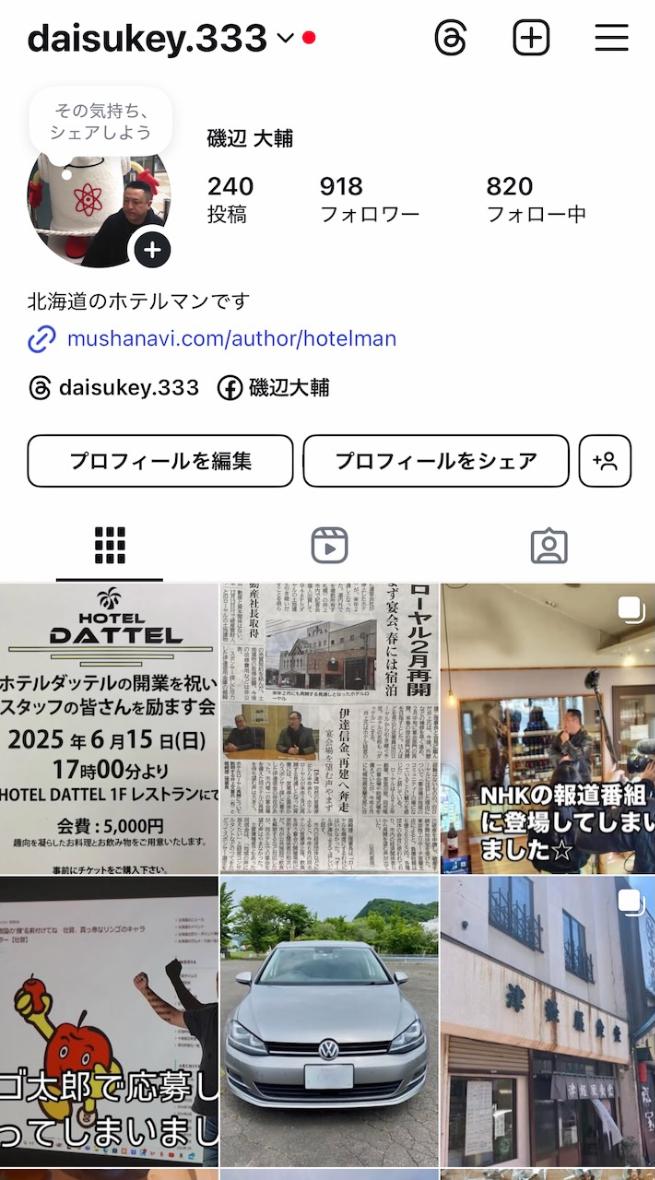The height and width of the screenshot is (1180, 655).
Task: Expand account switcher next to daisukey.333
Action: point(285,38)
